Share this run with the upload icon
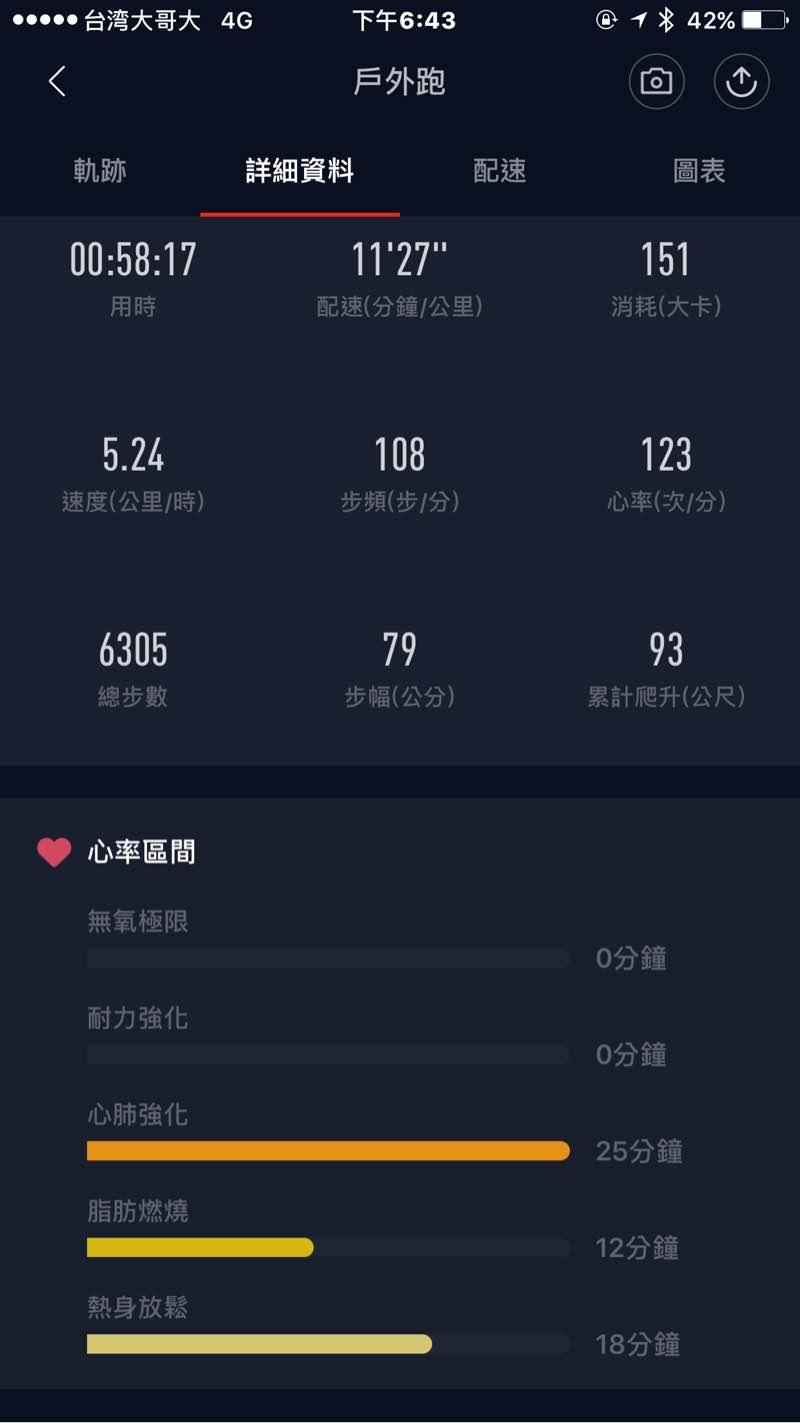The width and height of the screenshot is (800, 1423). click(741, 82)
